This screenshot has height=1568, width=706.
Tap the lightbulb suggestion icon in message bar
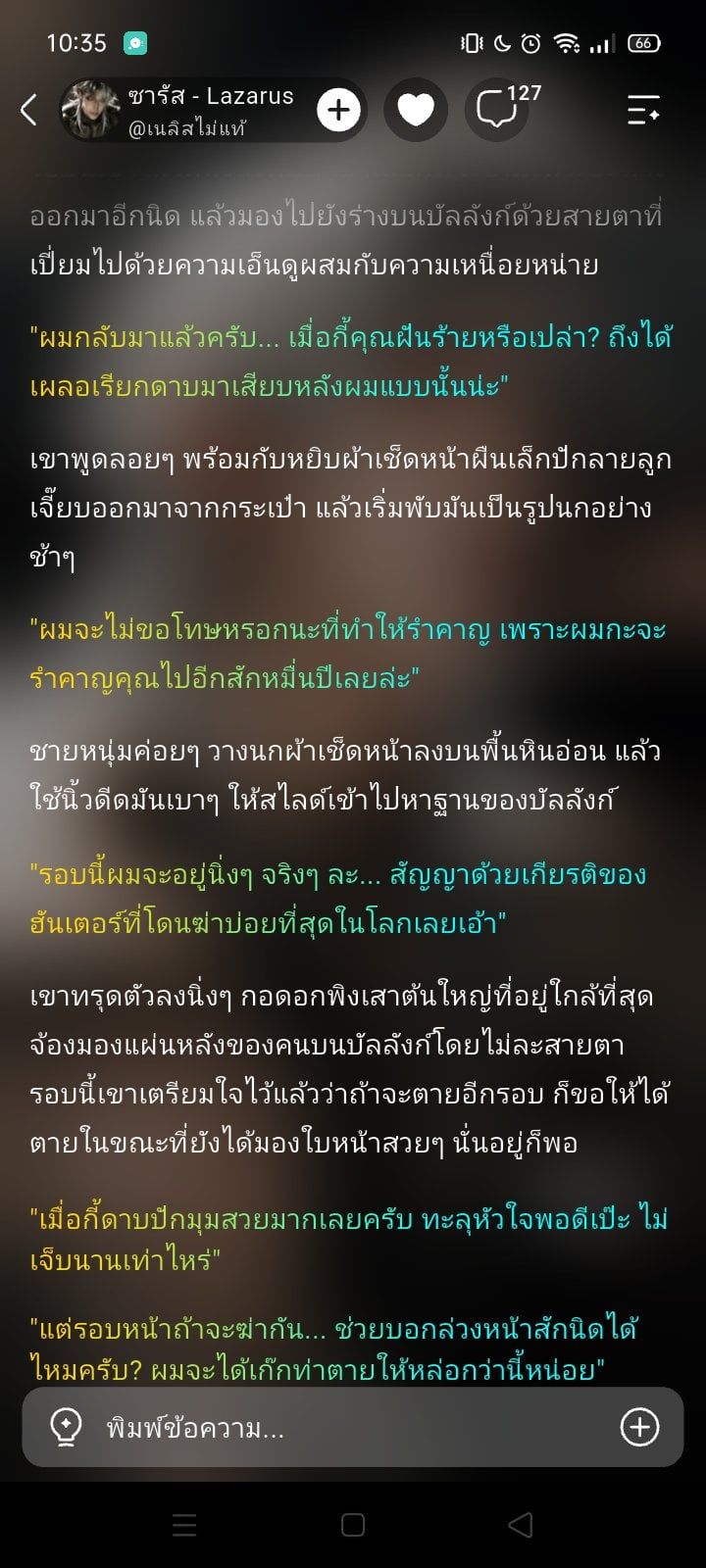coord(66,1427)
